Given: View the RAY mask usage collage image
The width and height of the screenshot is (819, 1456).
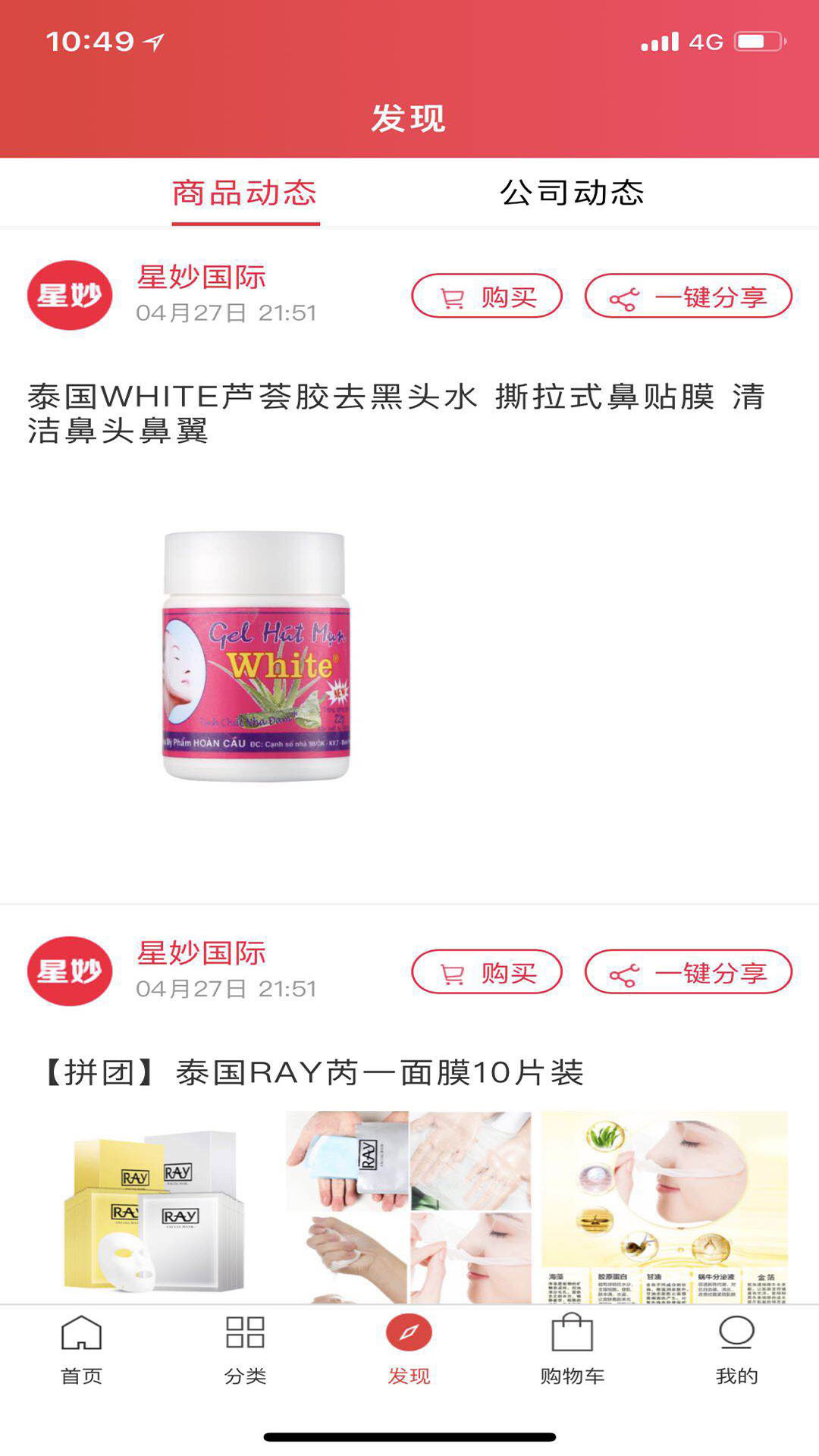Looking at the screenshot, I should [x=409, y=1207].
